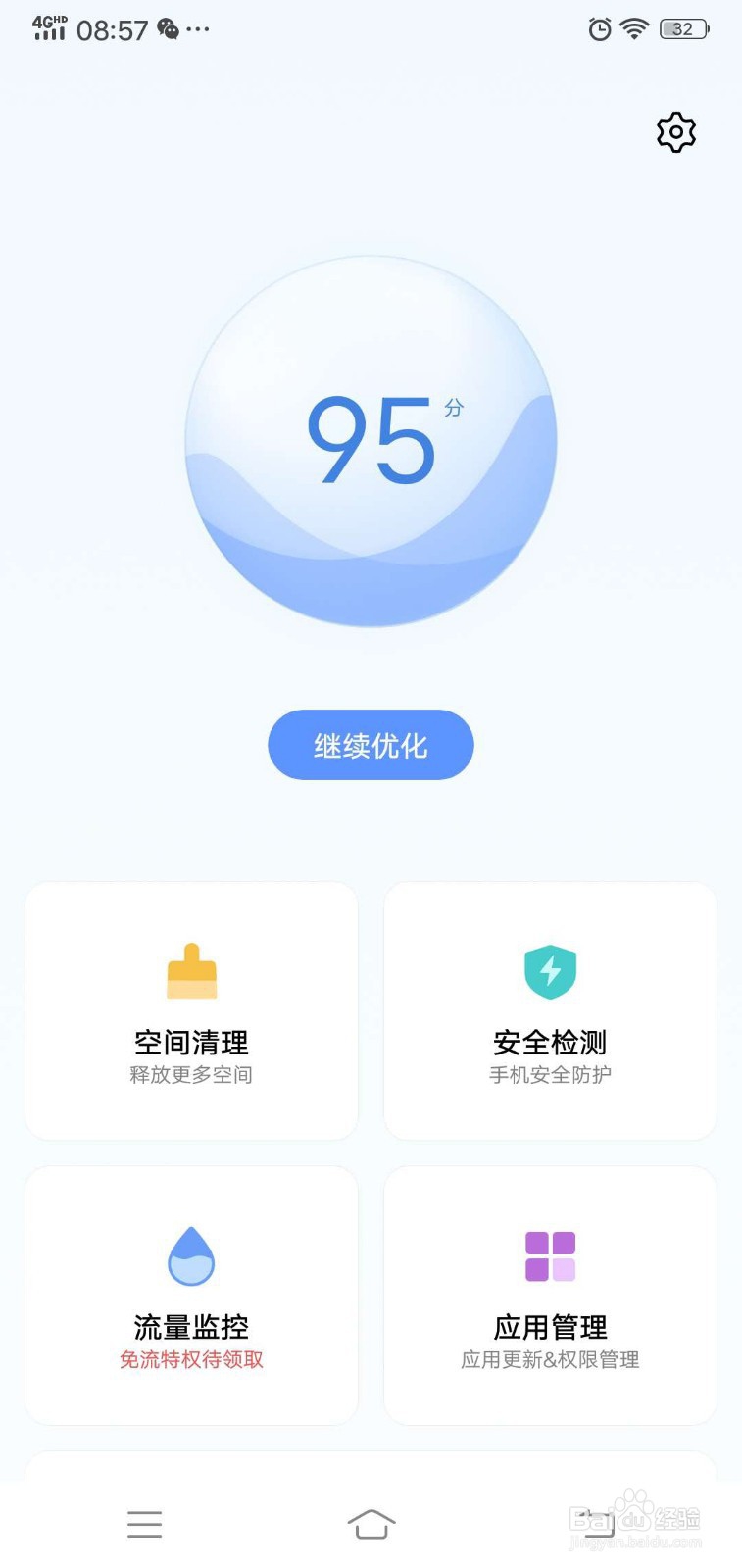Open the 流量监控 card
The width and height of the screenshot is (742, 1568).
tap(191, 1296)
